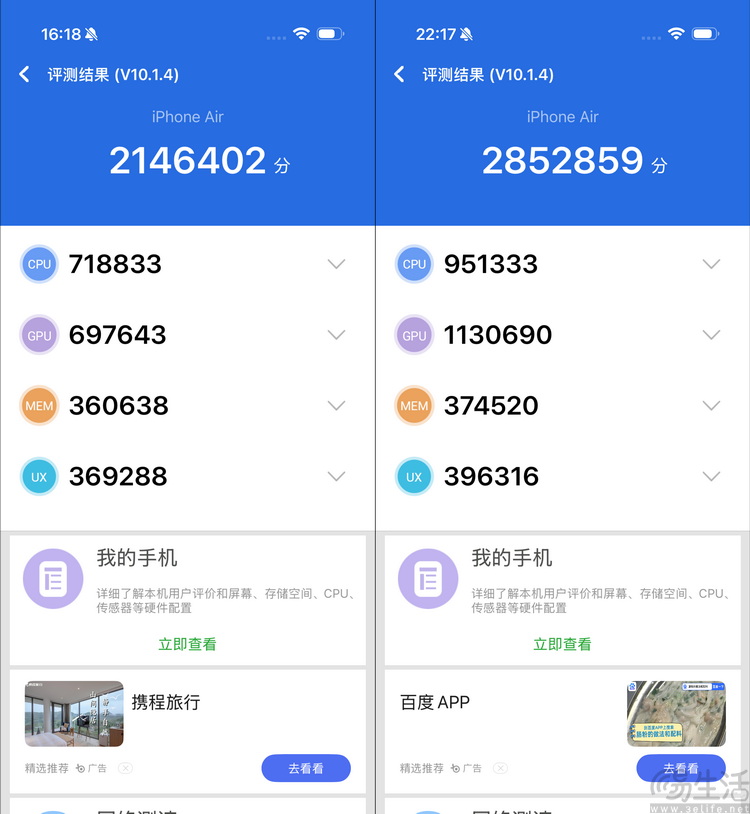Select the CPU score icon on the left screenshot
Image resolution: width=750 pixels, height=814 pixels.
click(39, 264)
